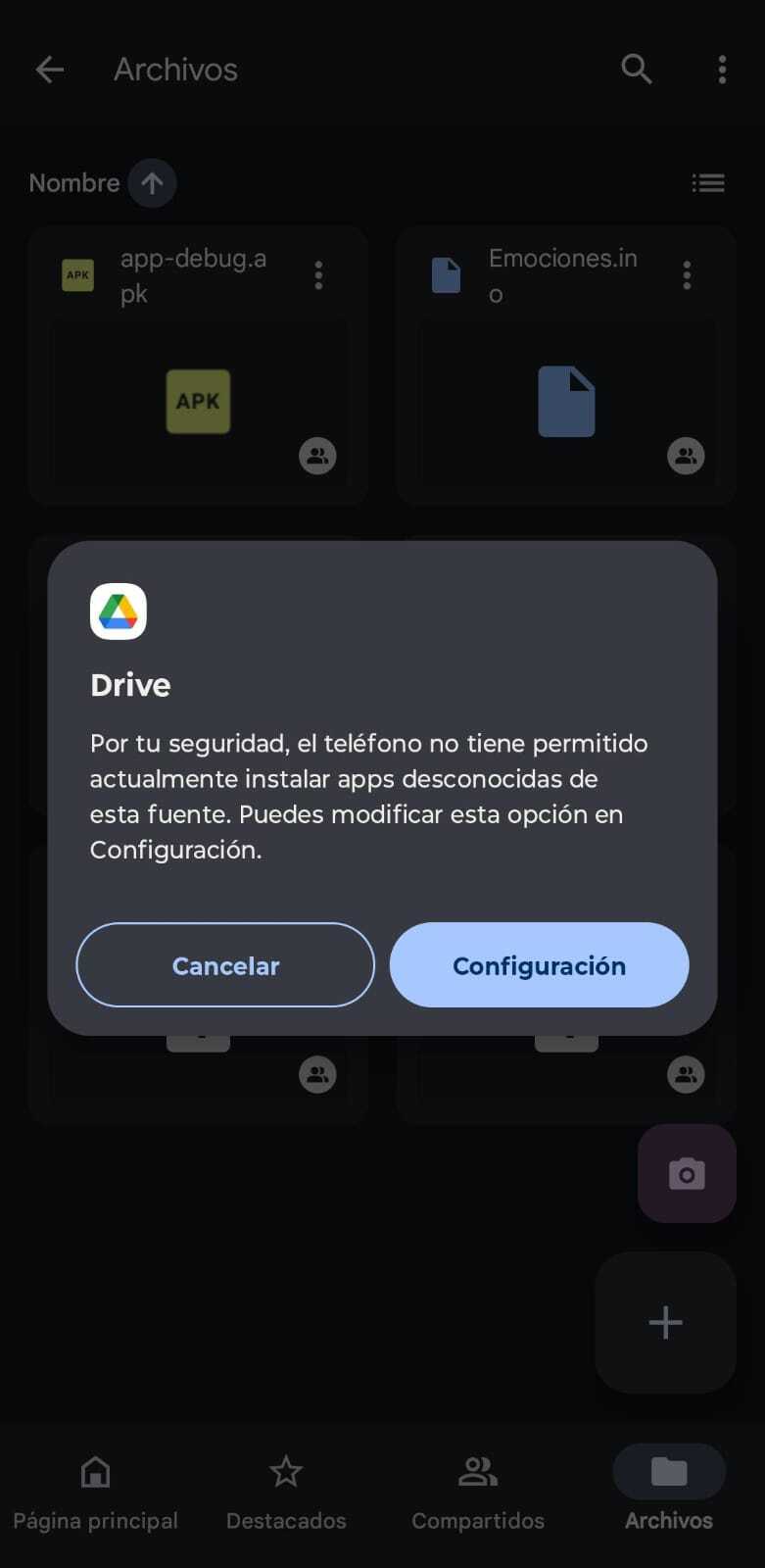
Task: Open the APK thumbnail icon for app-debug.apk
Action: click(x=198, y=401)
